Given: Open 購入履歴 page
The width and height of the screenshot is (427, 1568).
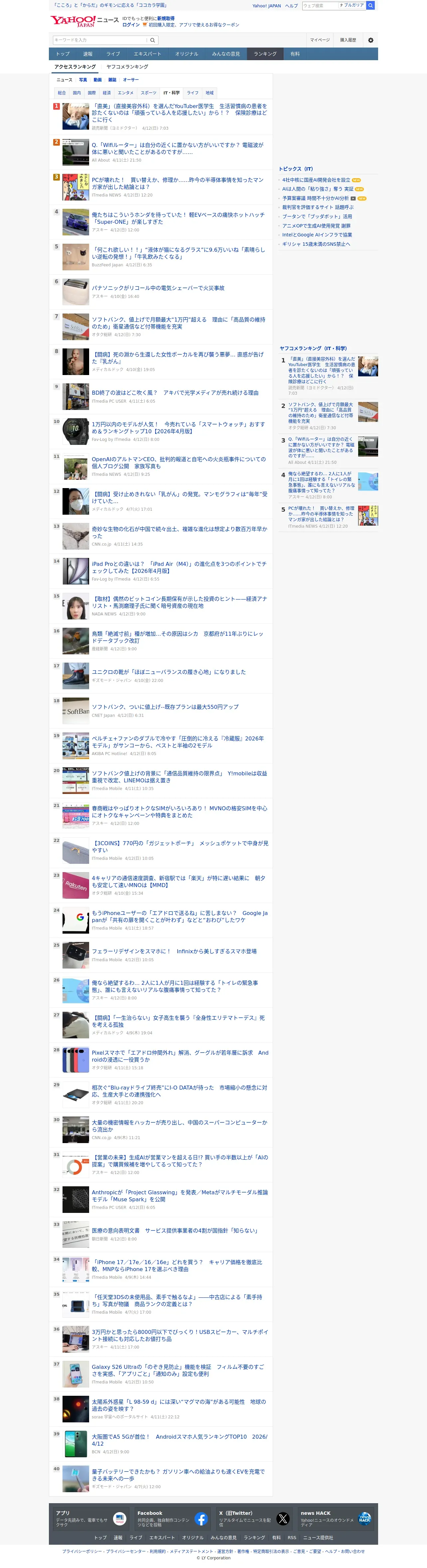Looking at the screenshot, I should 348,40.
